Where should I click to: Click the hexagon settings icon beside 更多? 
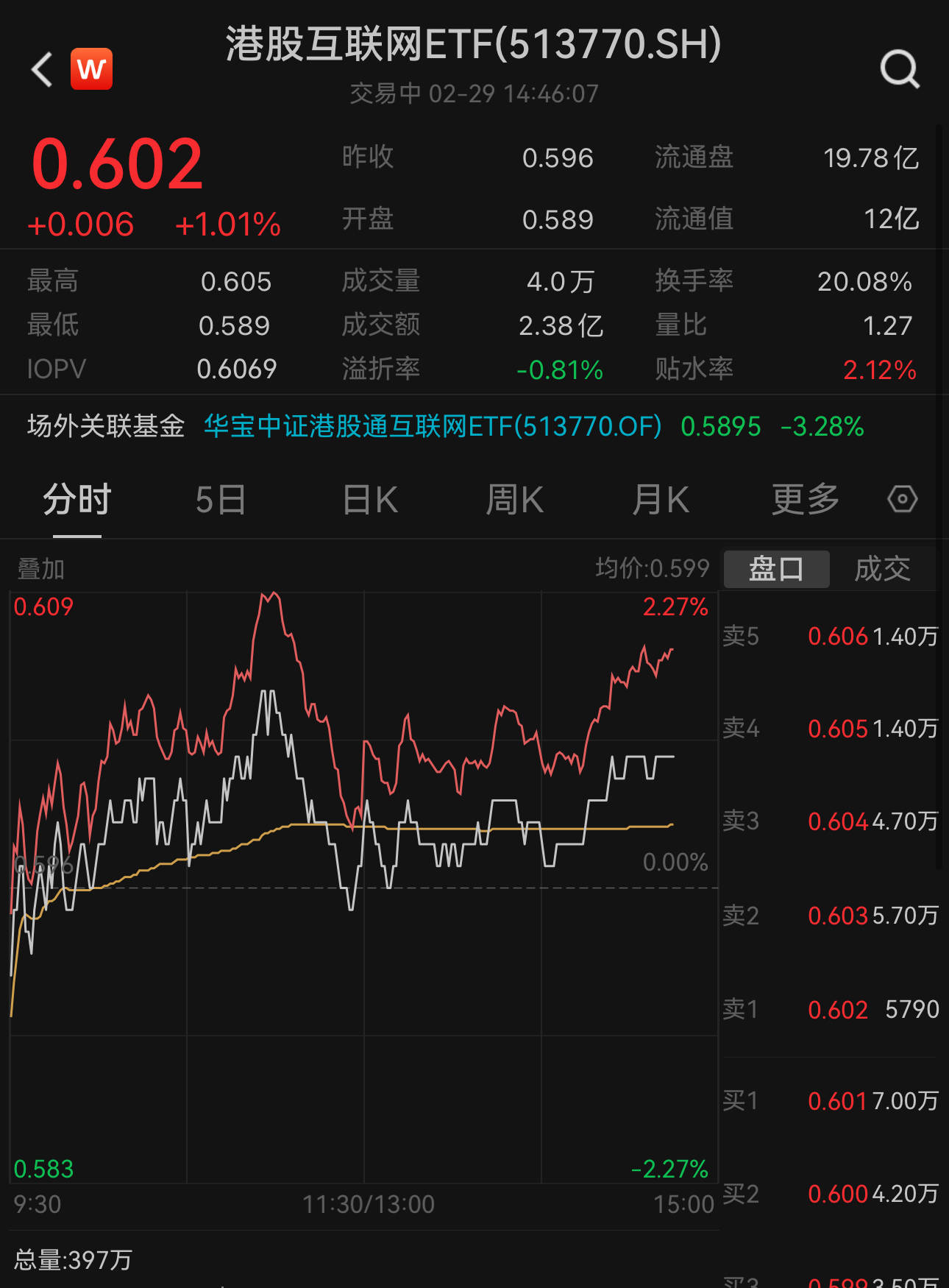(901, 499)
